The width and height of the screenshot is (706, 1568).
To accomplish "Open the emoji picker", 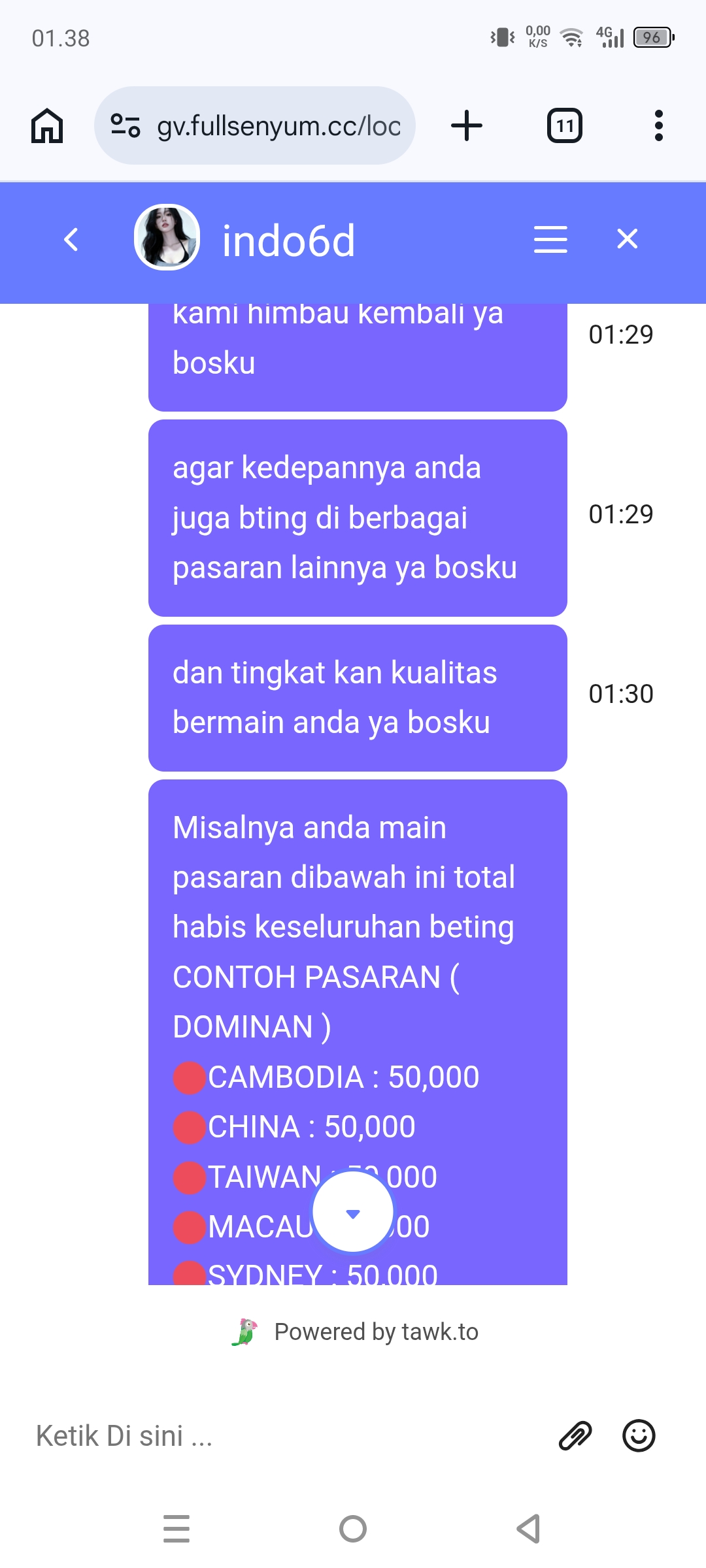I will pos(638,1435).
